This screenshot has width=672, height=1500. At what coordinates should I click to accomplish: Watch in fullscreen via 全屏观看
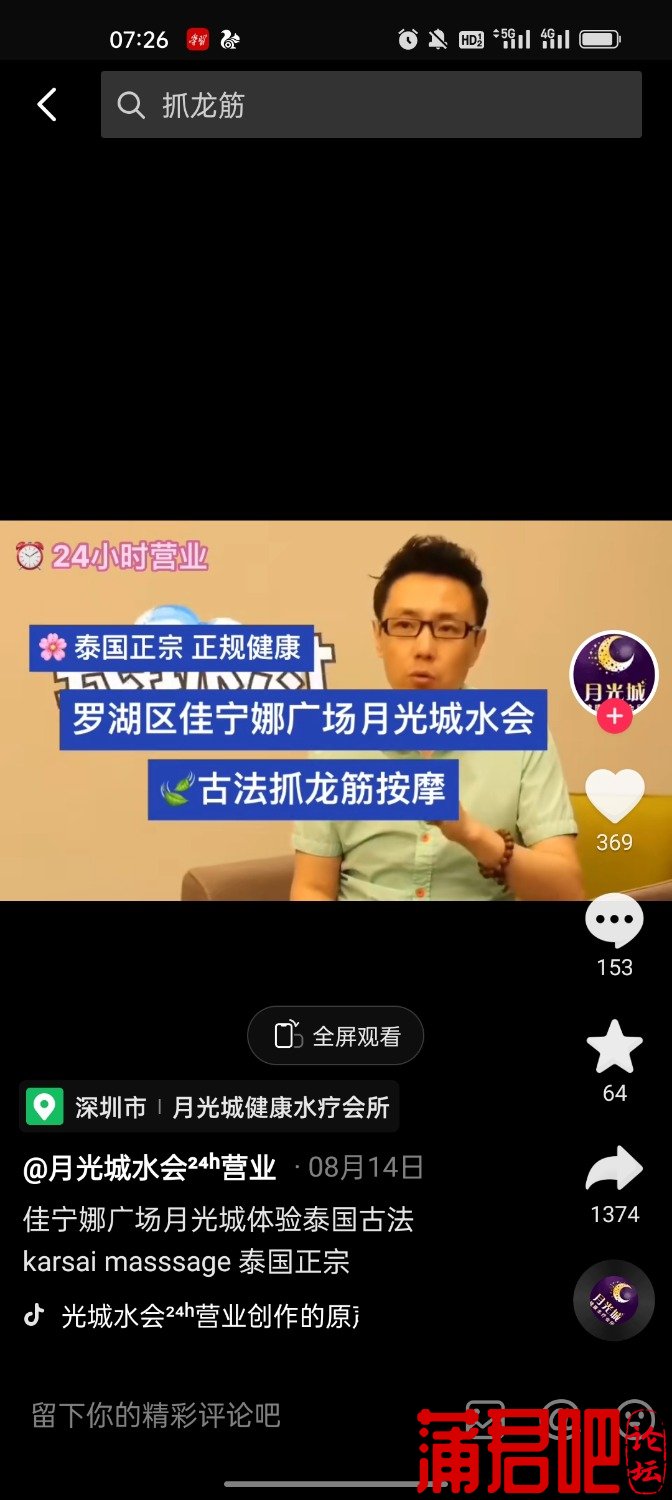point(336,1036)
